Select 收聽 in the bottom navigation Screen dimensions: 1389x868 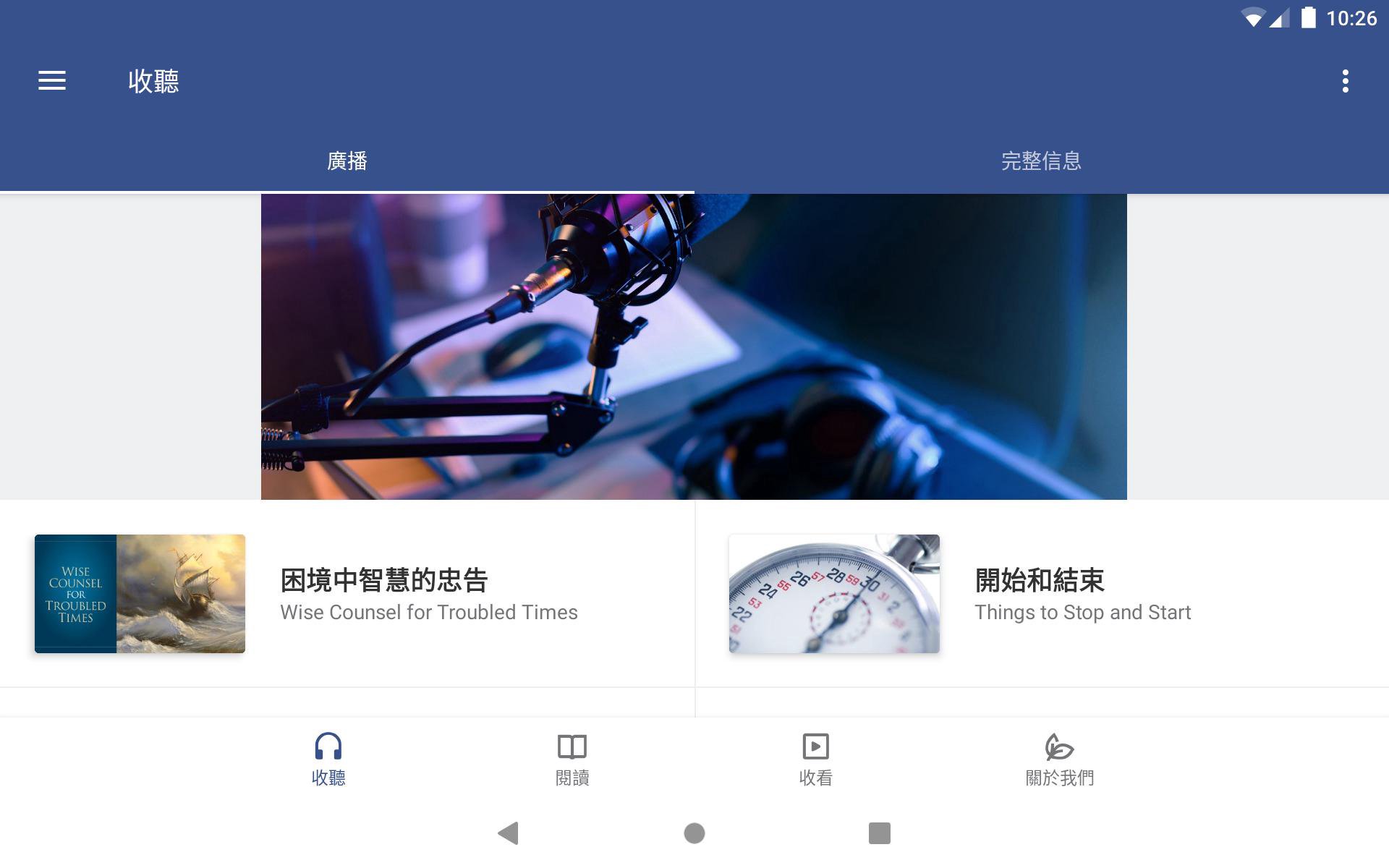click(328, 759)
